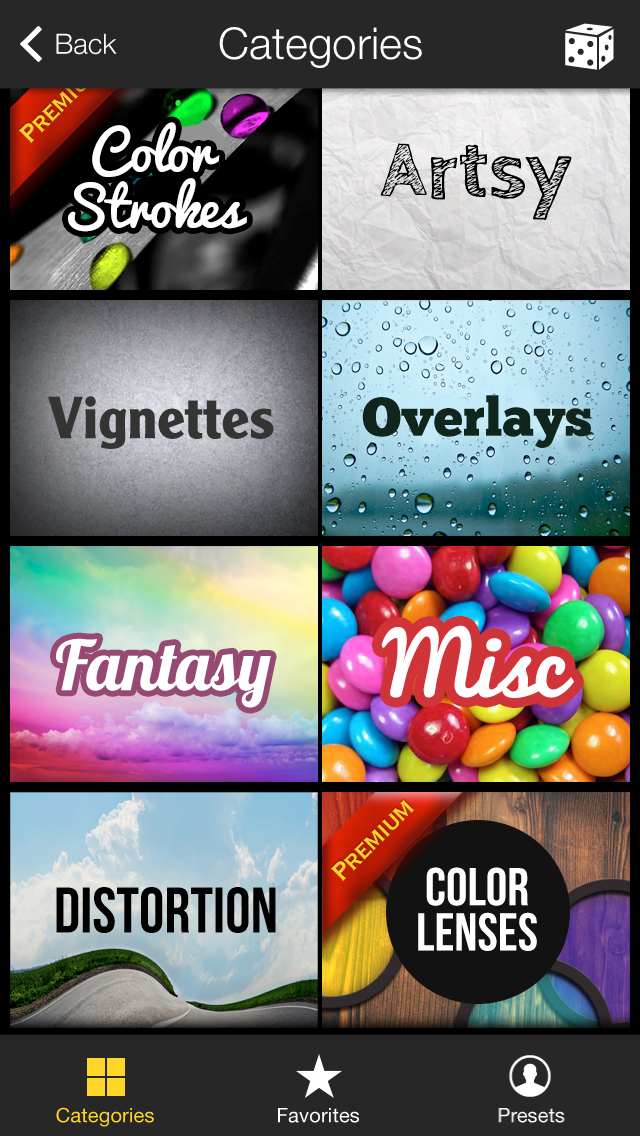Select the Vignettes category
640x1136 pixels.
(x=164, y=418)
